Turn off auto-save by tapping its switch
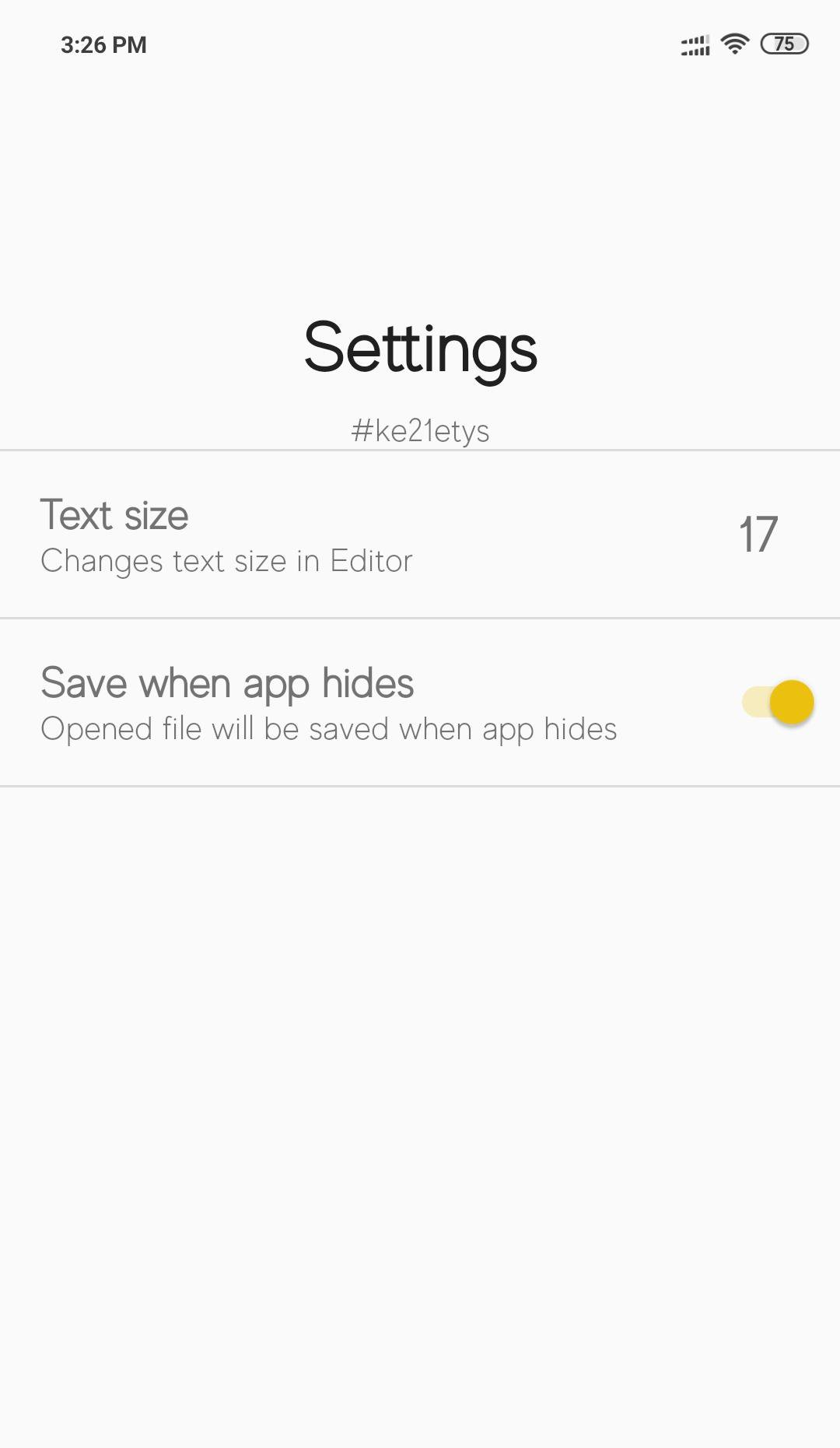This screenshot has height=1448, width=840. coord(776,703)
